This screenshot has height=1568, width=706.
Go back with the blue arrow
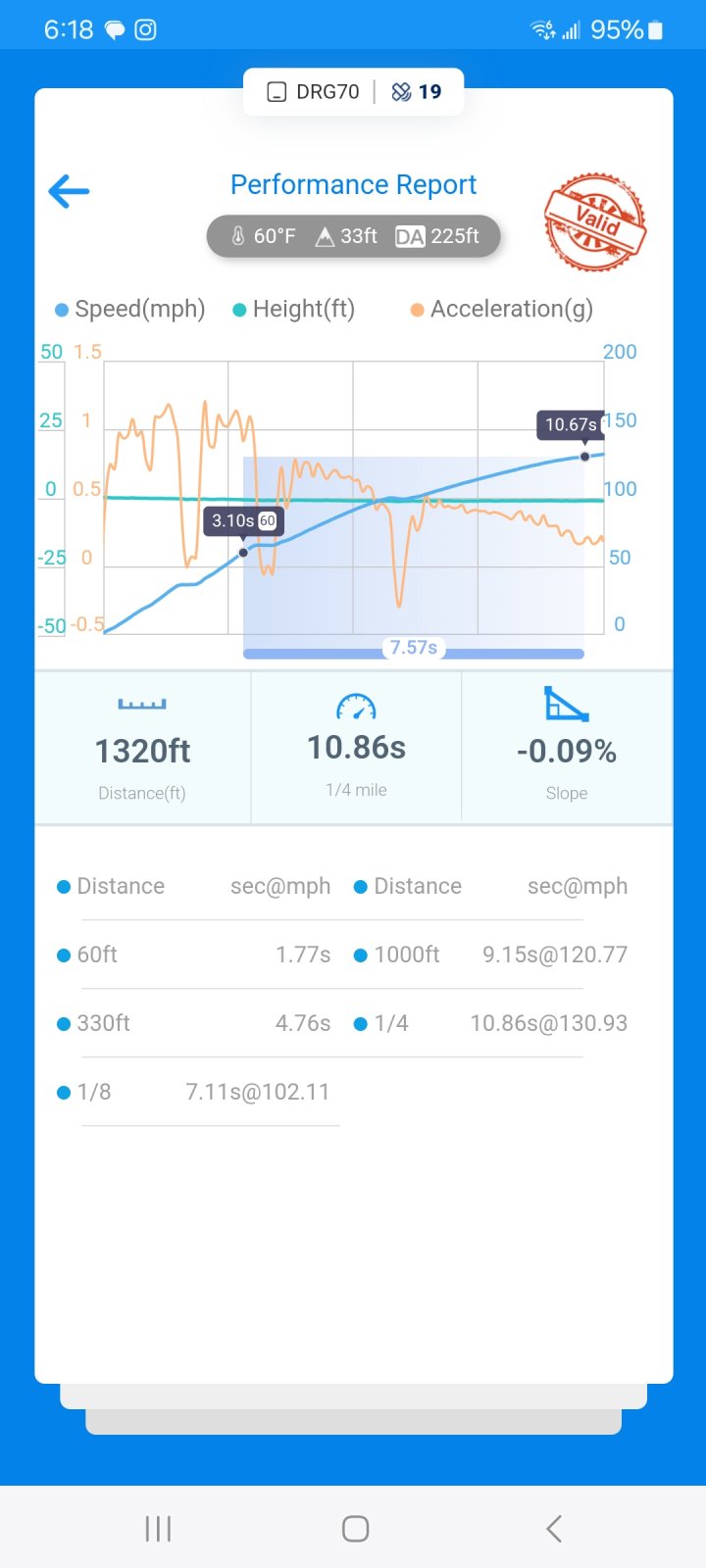(69, 191)
